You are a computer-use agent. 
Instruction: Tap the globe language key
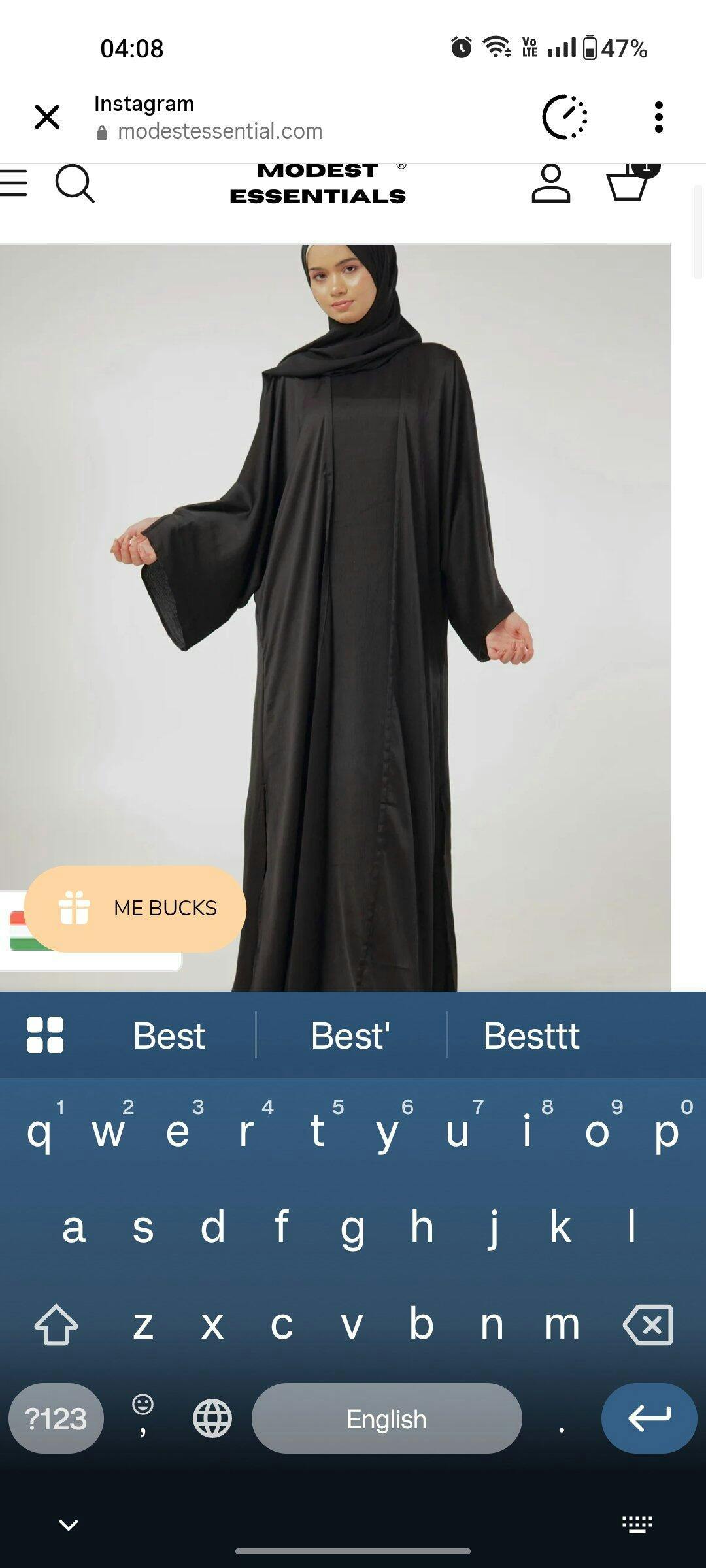click(212, 1419)
